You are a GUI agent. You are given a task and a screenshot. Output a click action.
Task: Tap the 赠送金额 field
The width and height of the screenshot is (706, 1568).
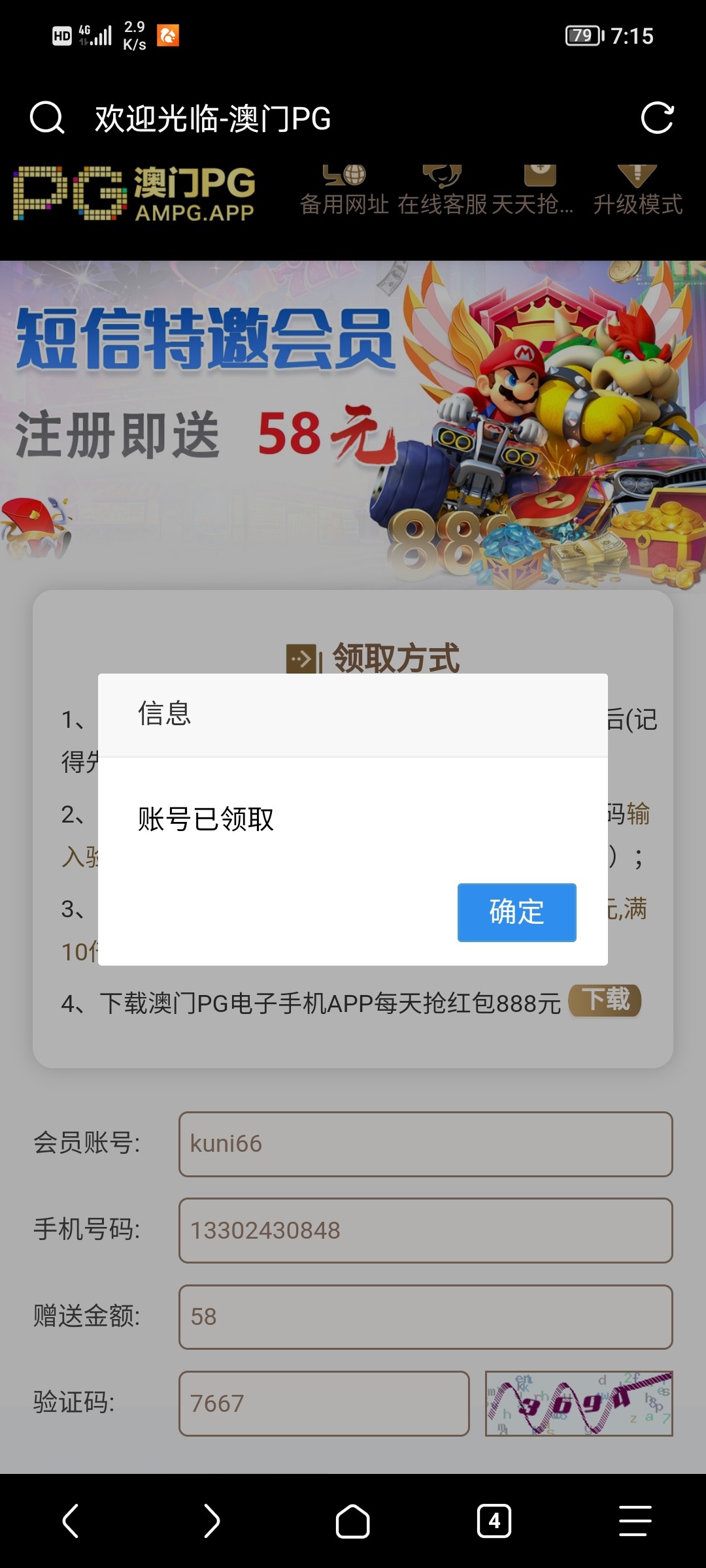425,1316
